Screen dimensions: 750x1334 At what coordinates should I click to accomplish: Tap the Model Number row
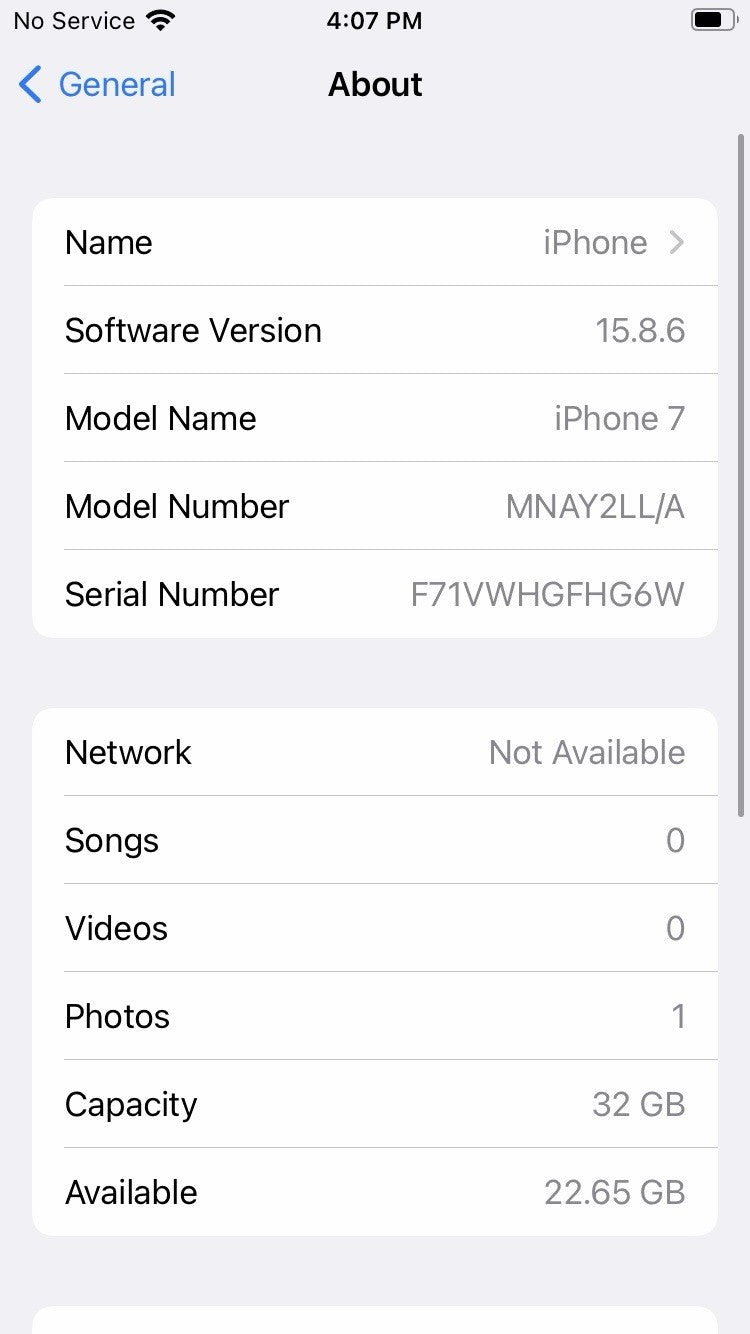[375, 506]
